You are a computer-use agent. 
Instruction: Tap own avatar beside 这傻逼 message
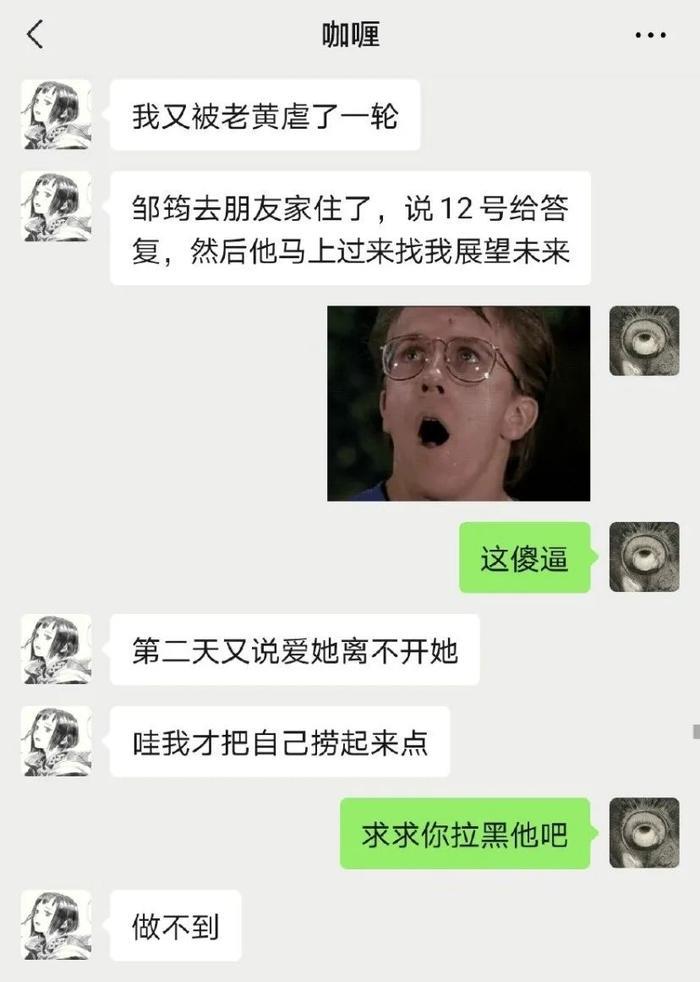click(644, 557)
